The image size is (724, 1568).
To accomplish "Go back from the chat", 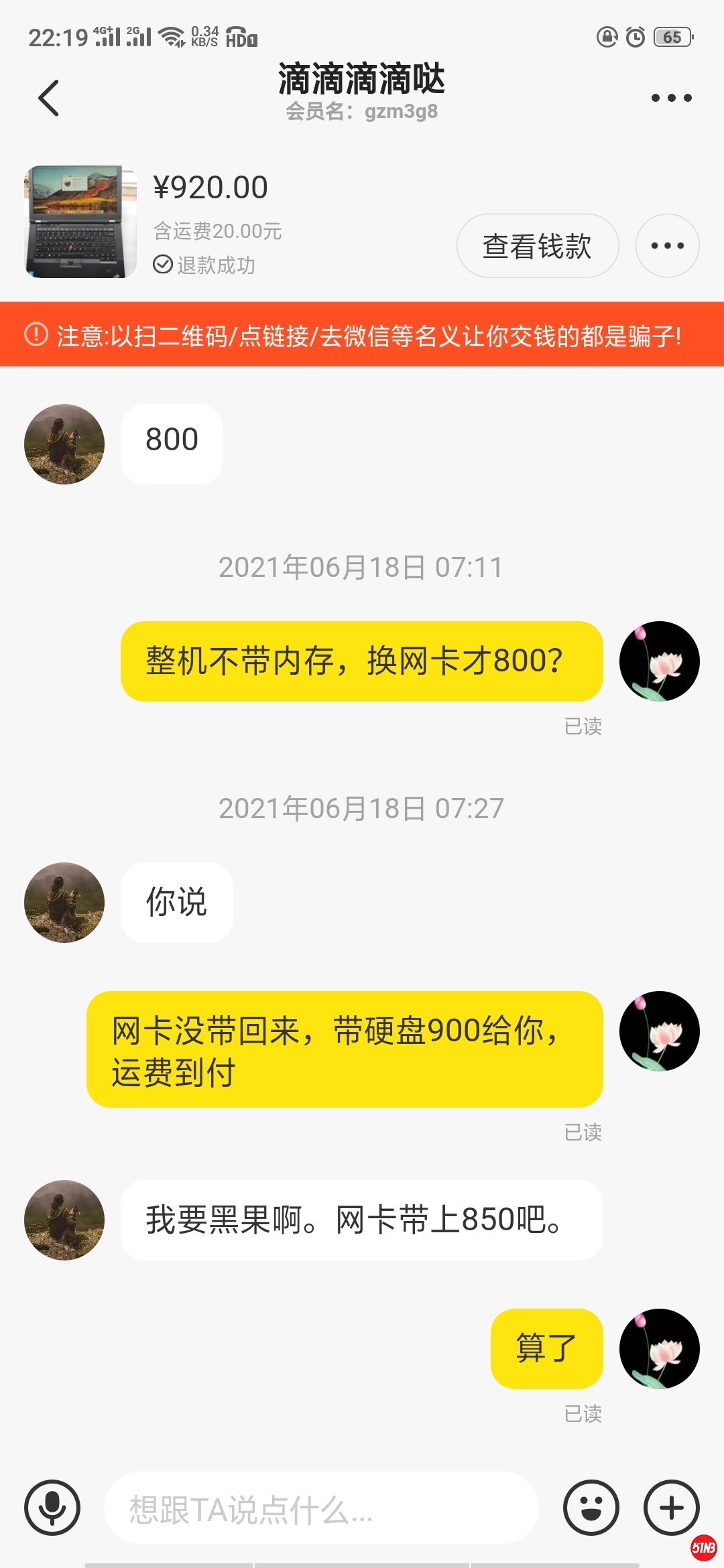I will [x=49, y=98].
